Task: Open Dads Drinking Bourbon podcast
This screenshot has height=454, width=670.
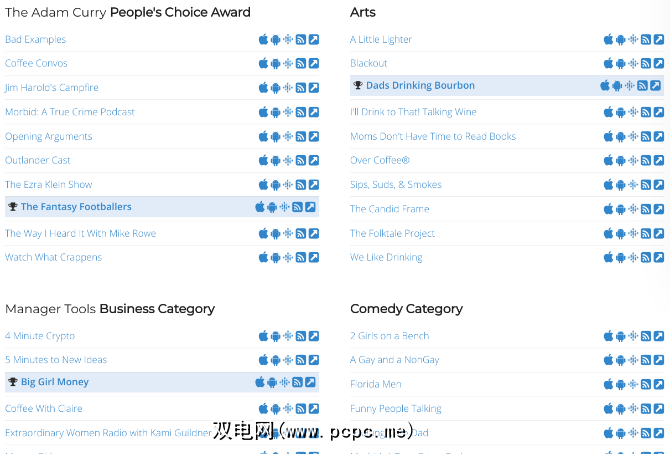Action: click(420, 86)
